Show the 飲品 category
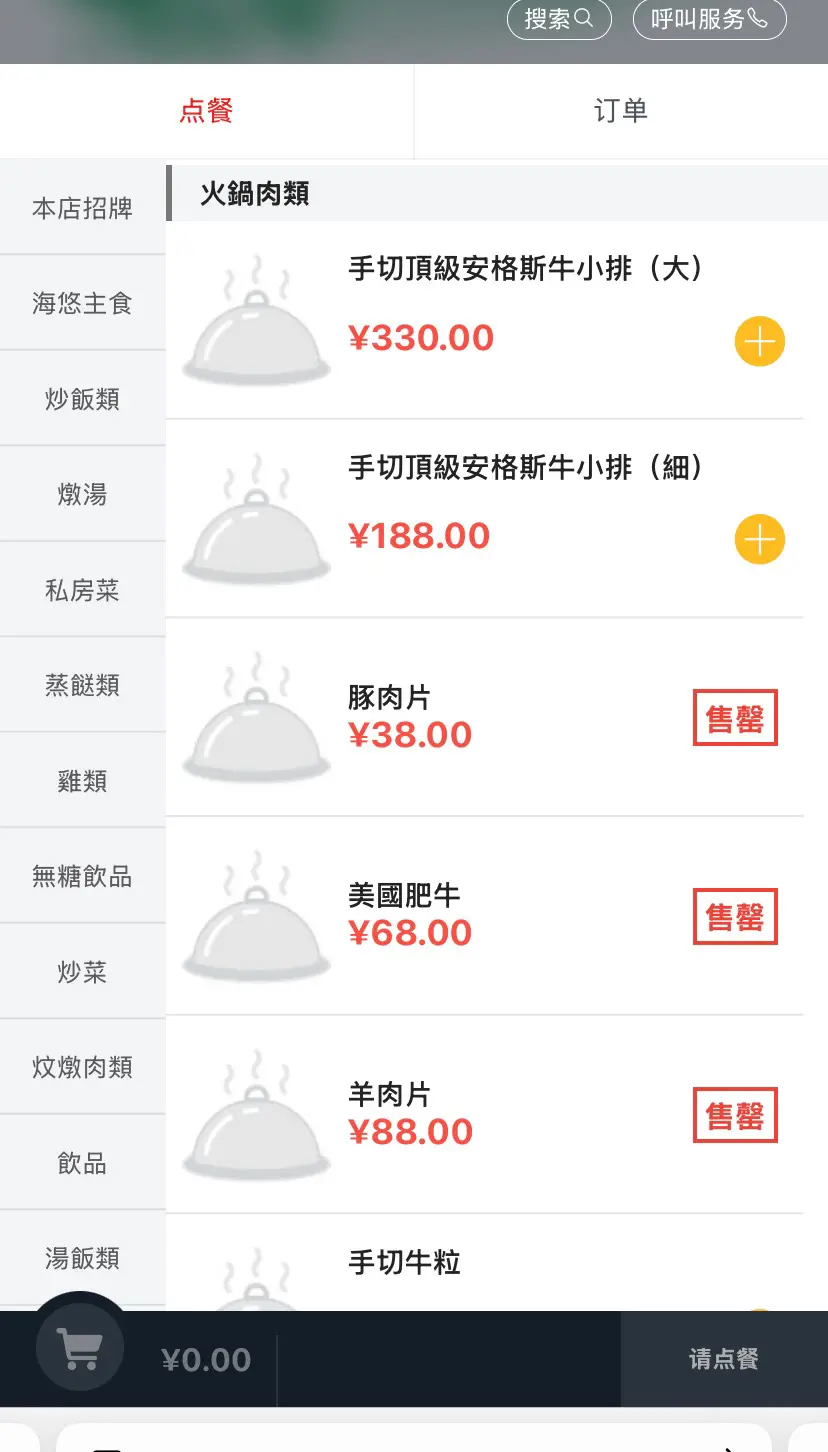 point(82,1163)
